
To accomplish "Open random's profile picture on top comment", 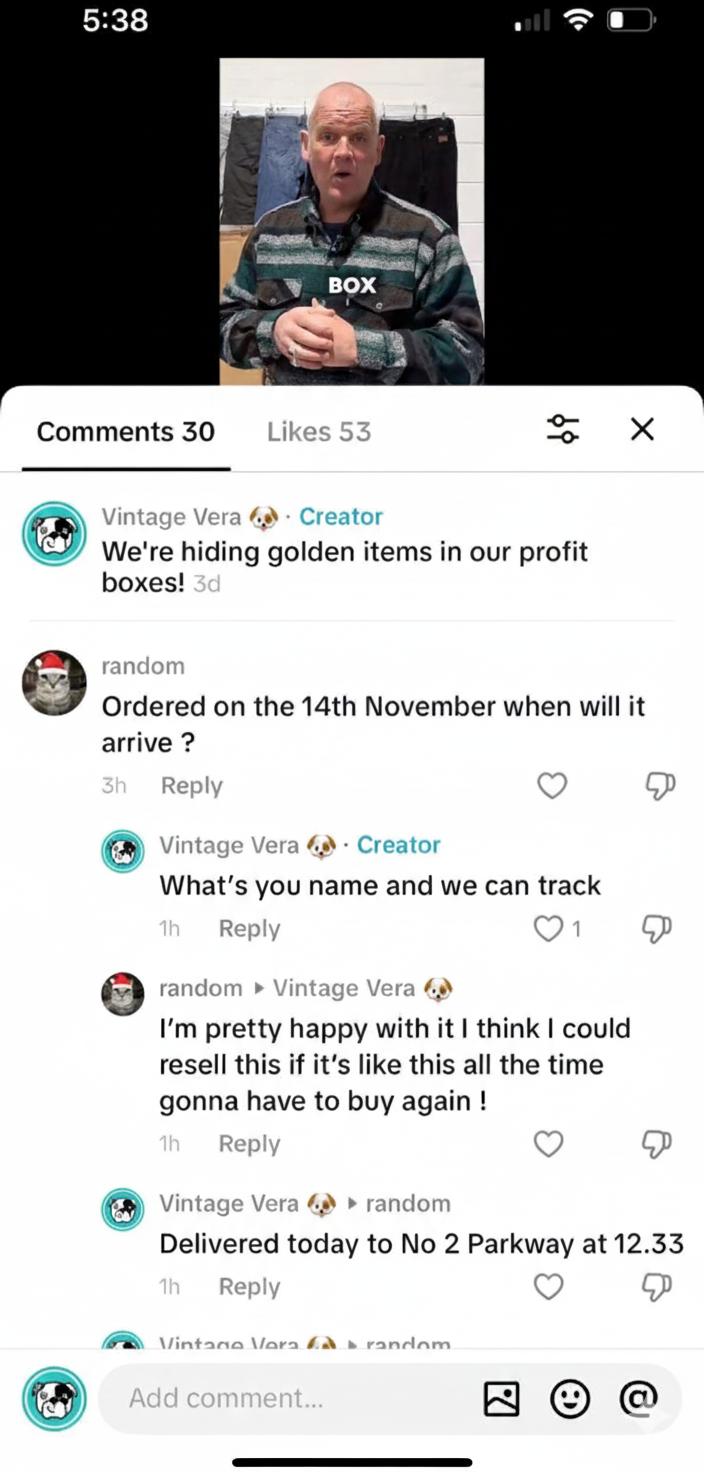I will pos(54,683).
